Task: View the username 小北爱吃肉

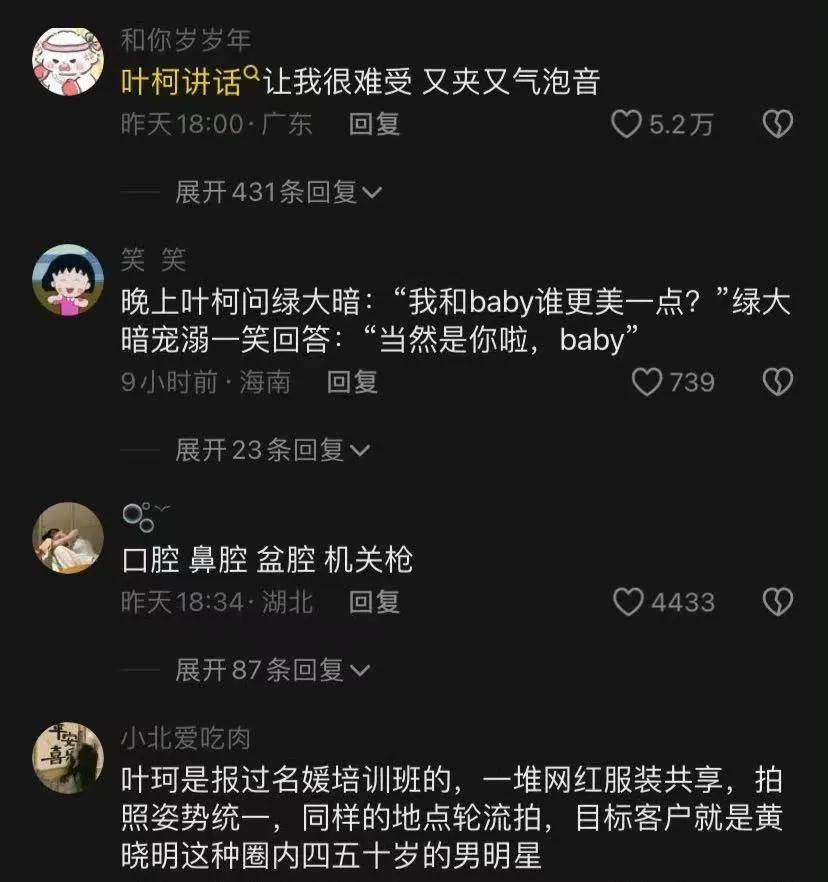Action: click(185, 738)
